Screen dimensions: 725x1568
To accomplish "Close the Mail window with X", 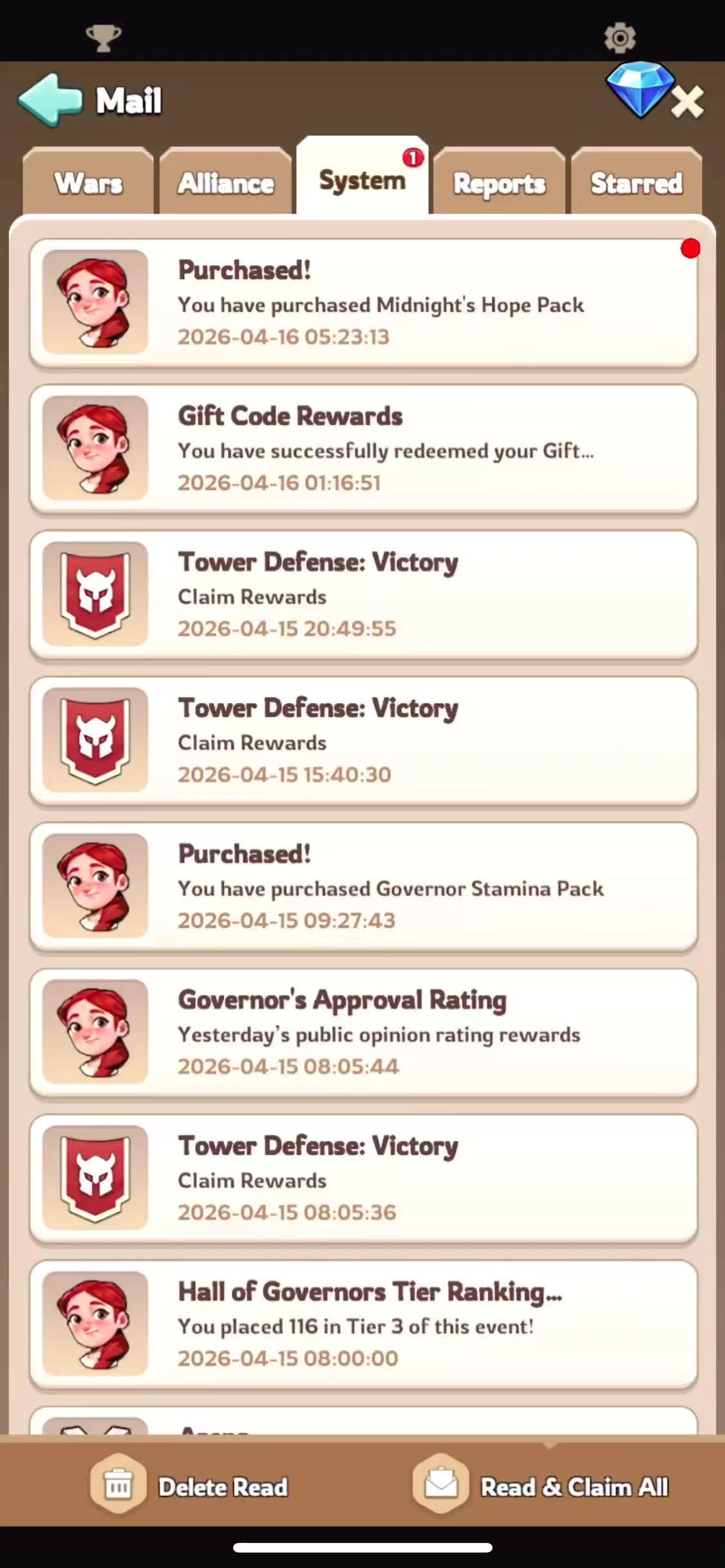I will click(687, 102).
